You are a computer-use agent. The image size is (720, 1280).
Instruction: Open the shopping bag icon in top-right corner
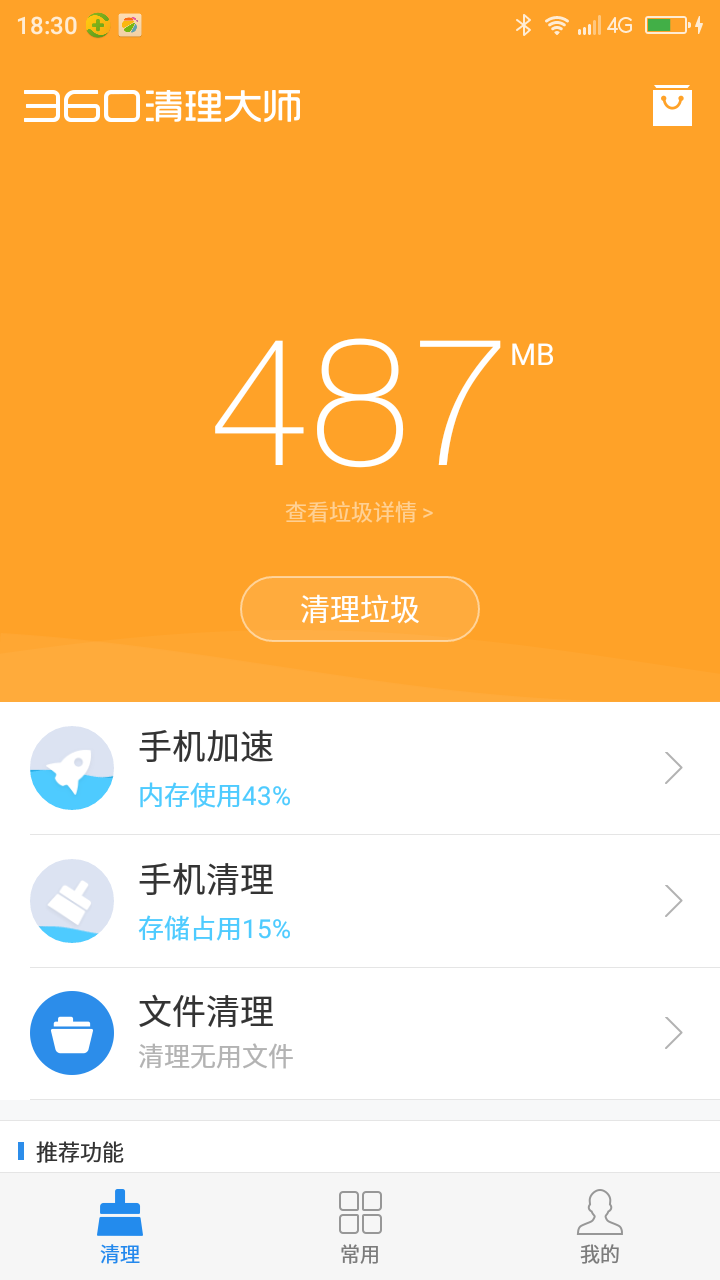tap(672, 105)
